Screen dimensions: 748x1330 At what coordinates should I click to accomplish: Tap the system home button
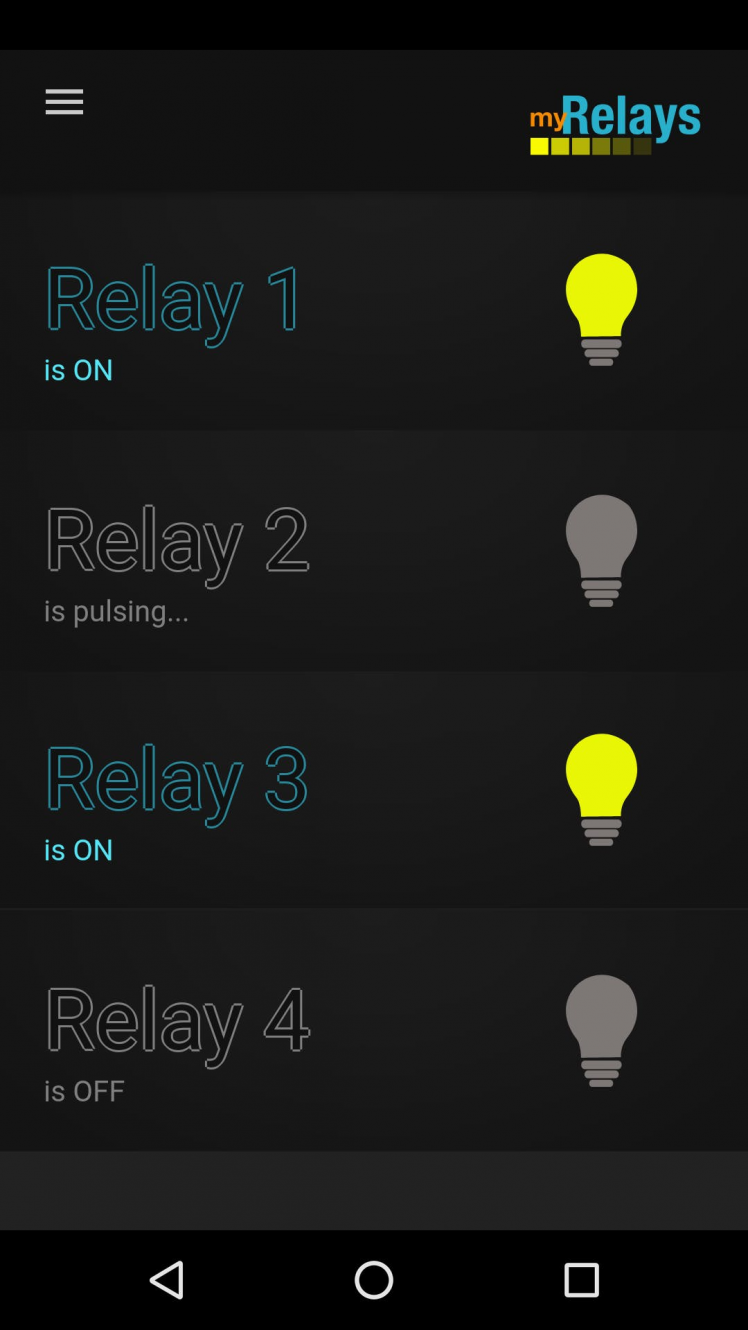tap(374, 1279)
